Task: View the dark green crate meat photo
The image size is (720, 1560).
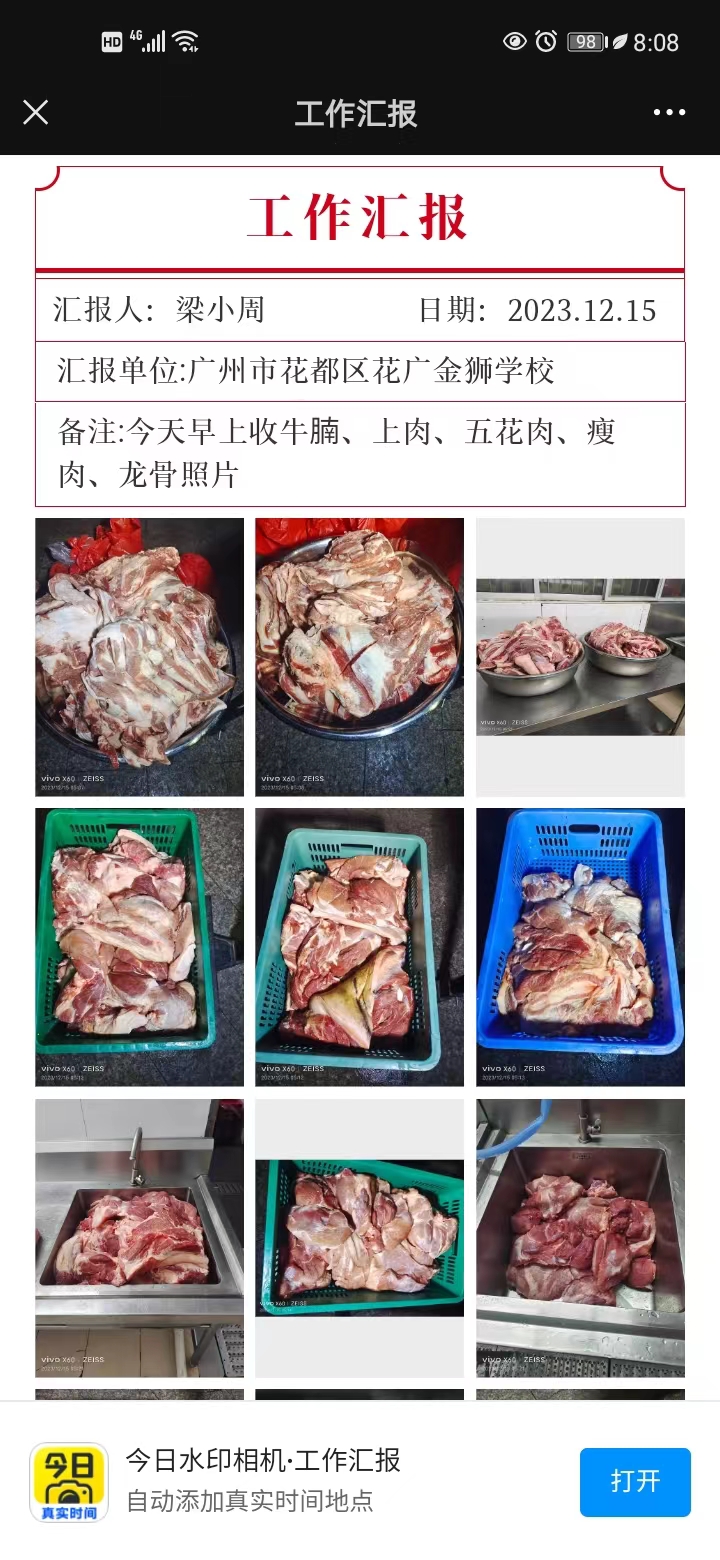Action: [139, 946]
